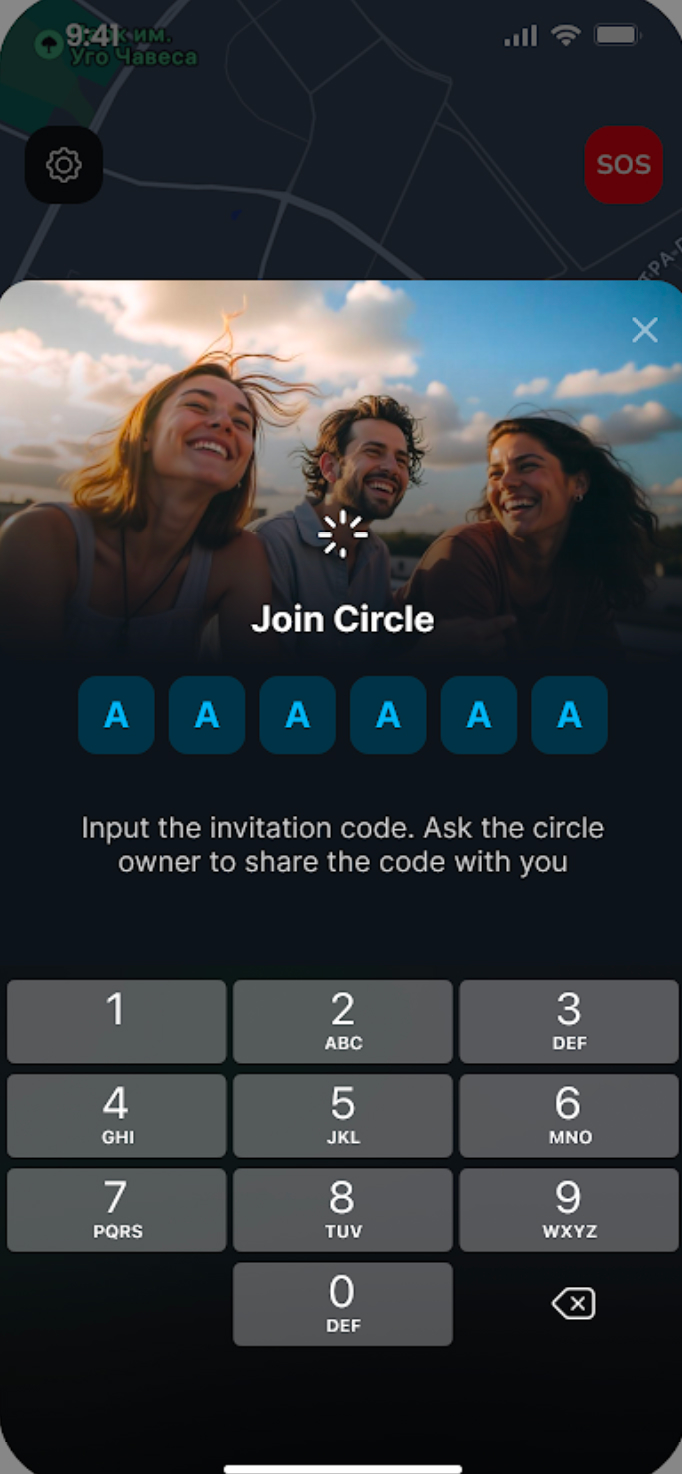Choose the 8 TUV key

coord(342,1210)
